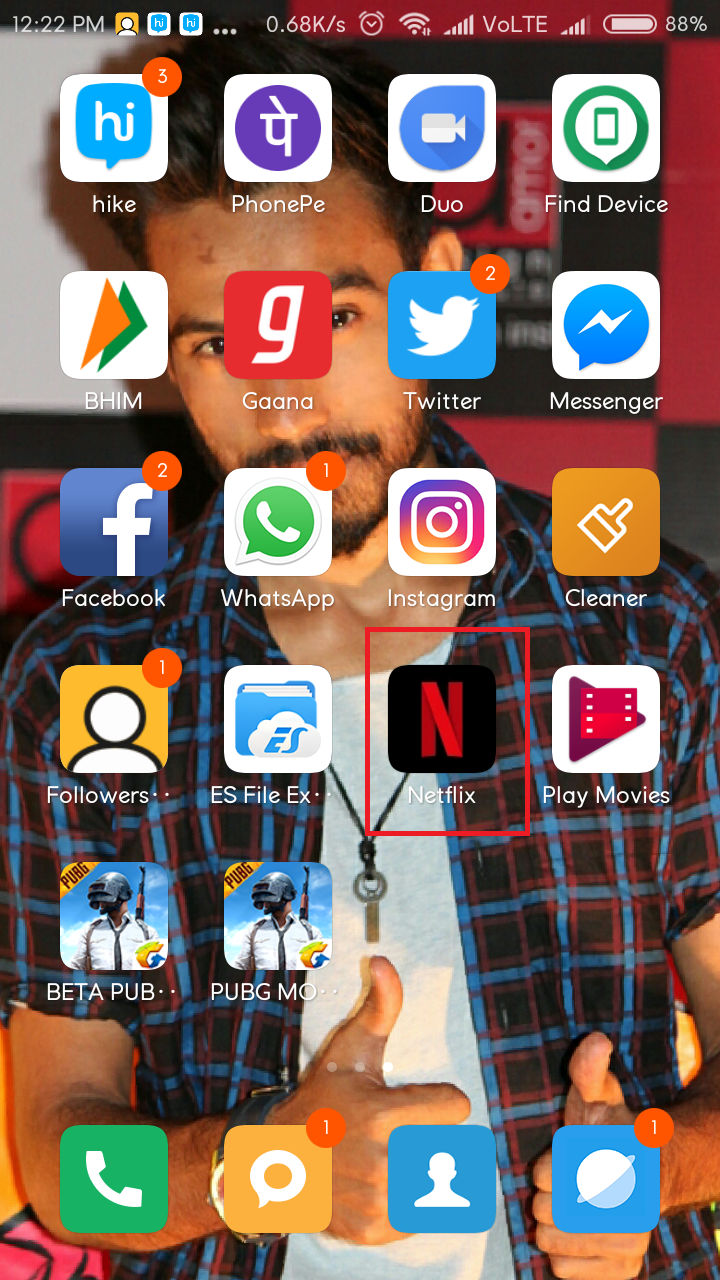Open the blue Contacts app in dock
The image size is (720, 1280).
(x=442, y=1179)
